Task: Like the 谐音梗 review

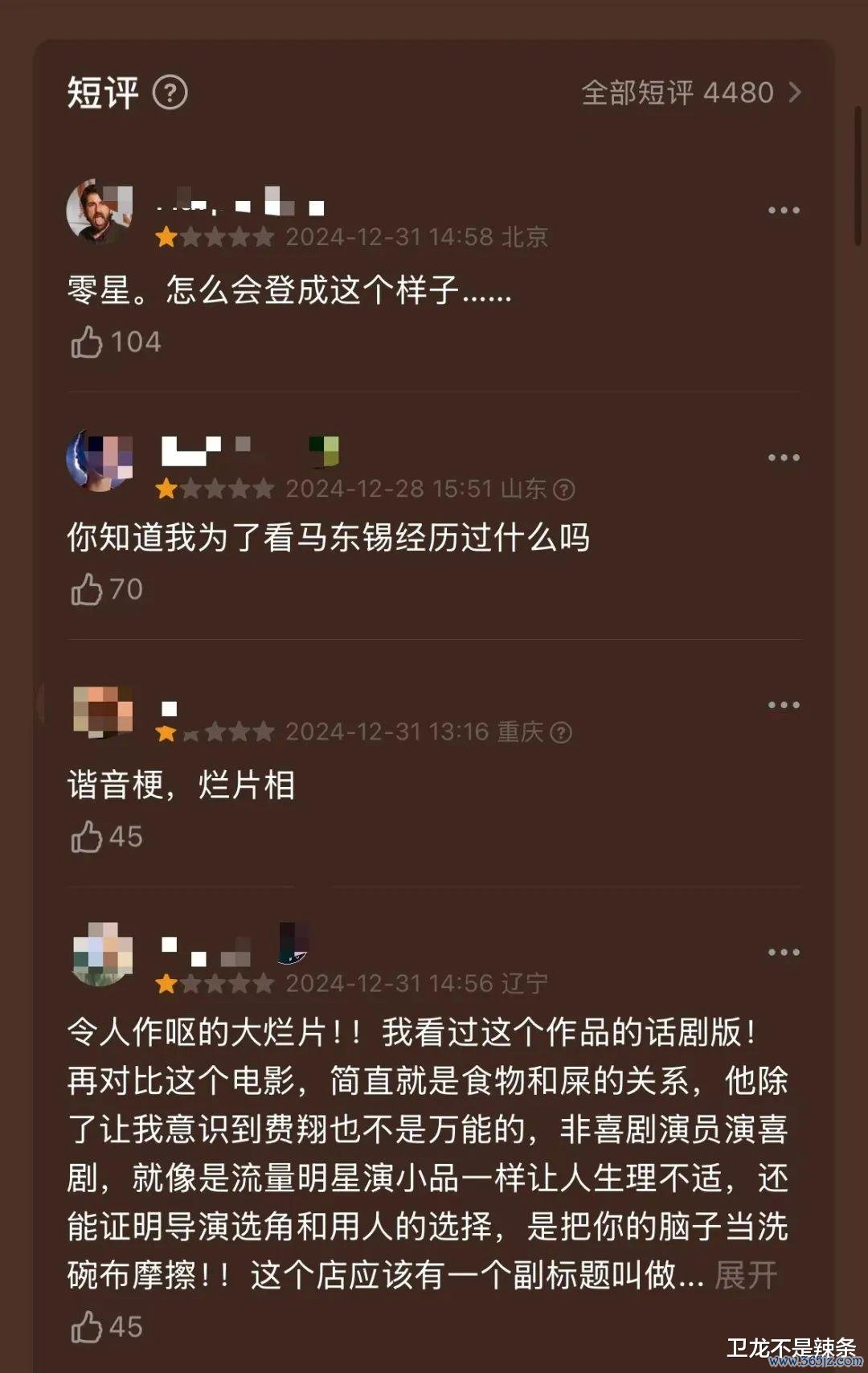Action: (x=87, y=838)
